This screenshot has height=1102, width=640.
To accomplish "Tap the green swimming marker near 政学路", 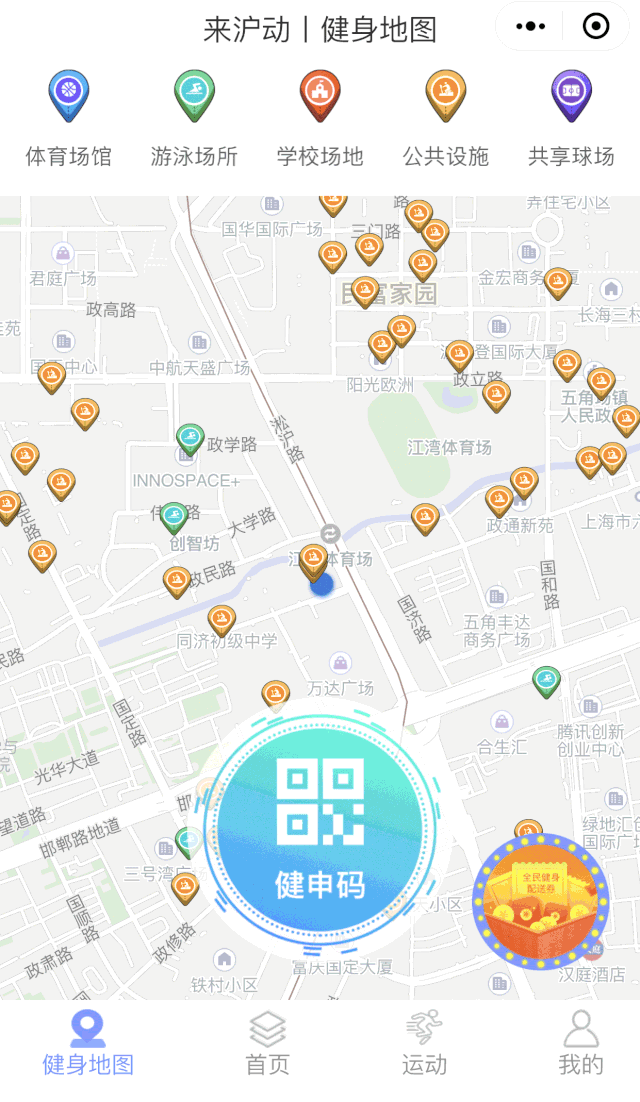I will click(190, 438).
